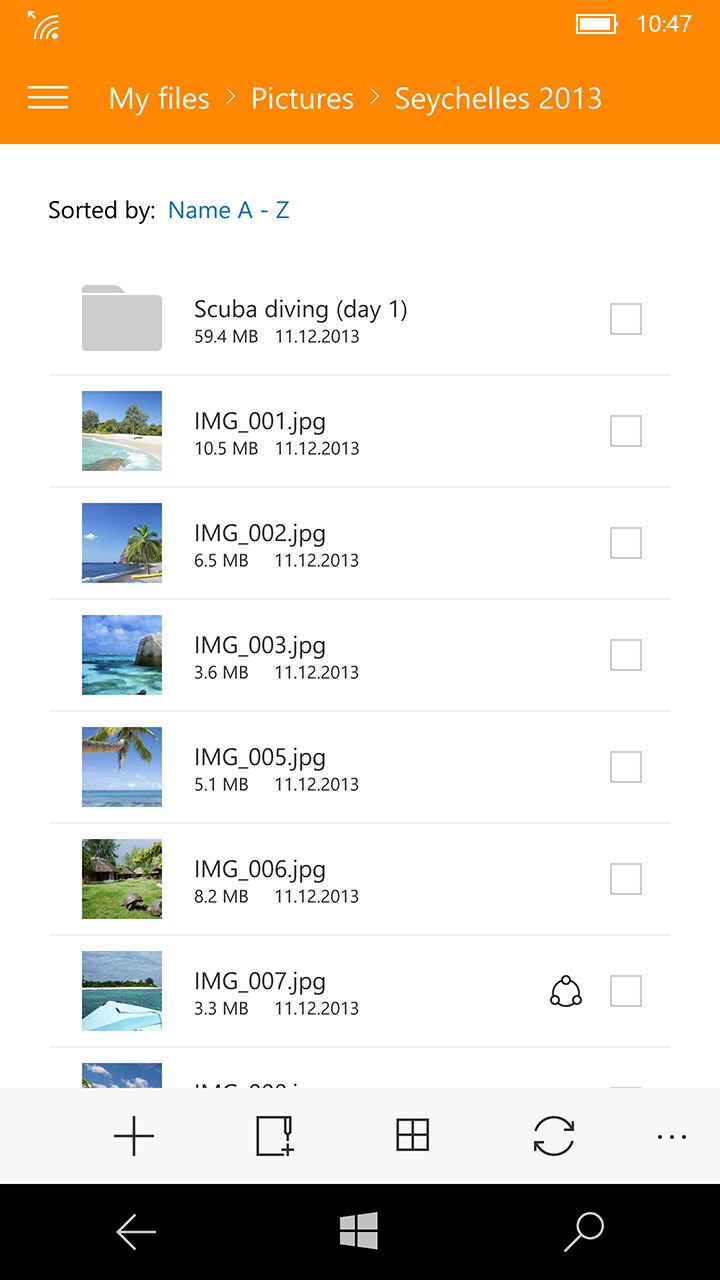The image size is (720, 1280).
Task: Tick the checkbox for IMG_002.jpg
Action: pyautogui.click(x=626, y=544)
